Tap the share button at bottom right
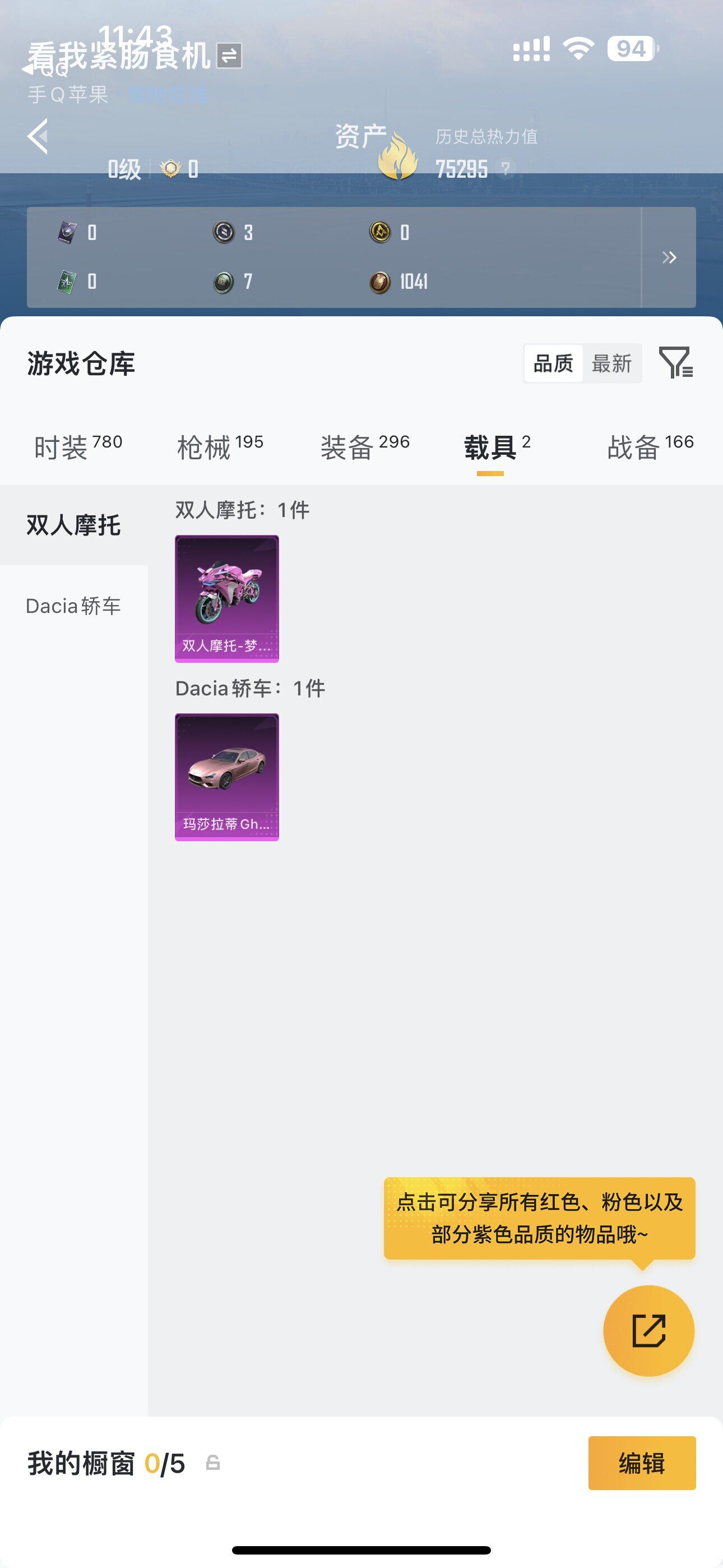Screen dimensions: 723x1568 [650, 1331]
